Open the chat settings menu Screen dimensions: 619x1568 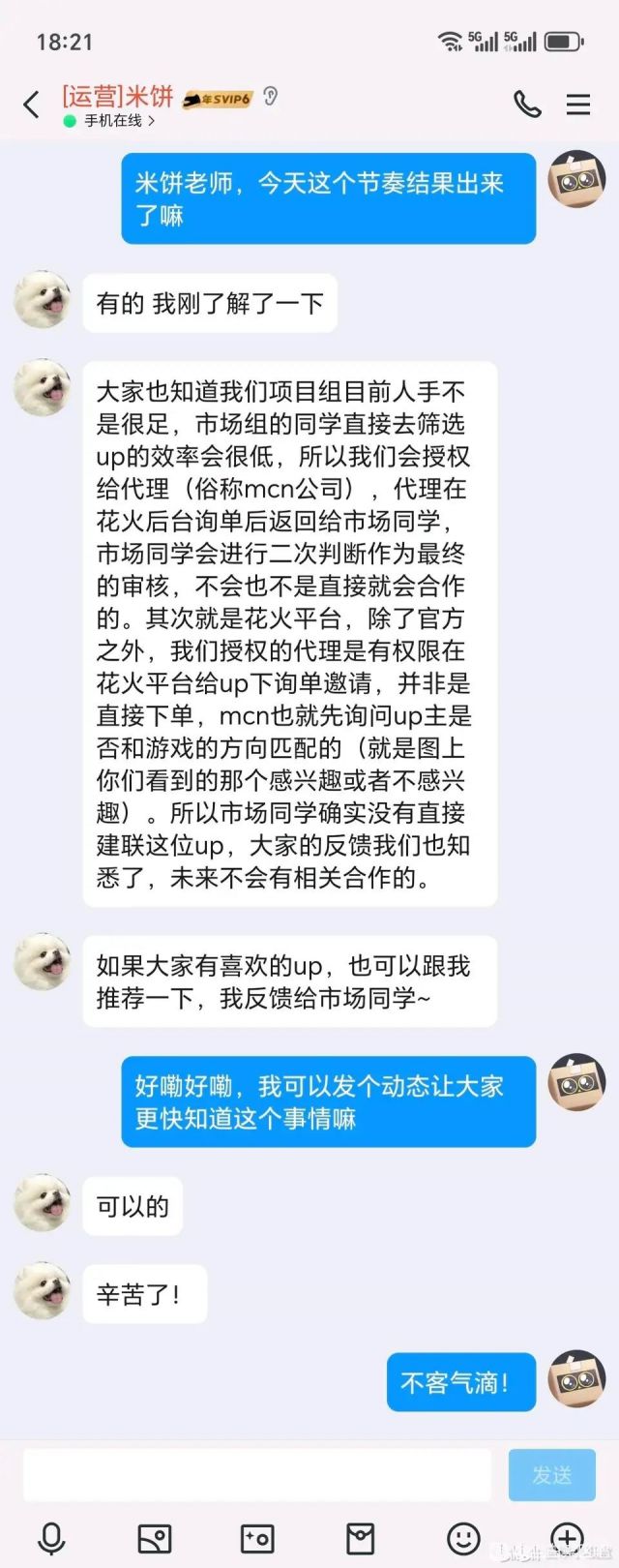coord(578,105)
